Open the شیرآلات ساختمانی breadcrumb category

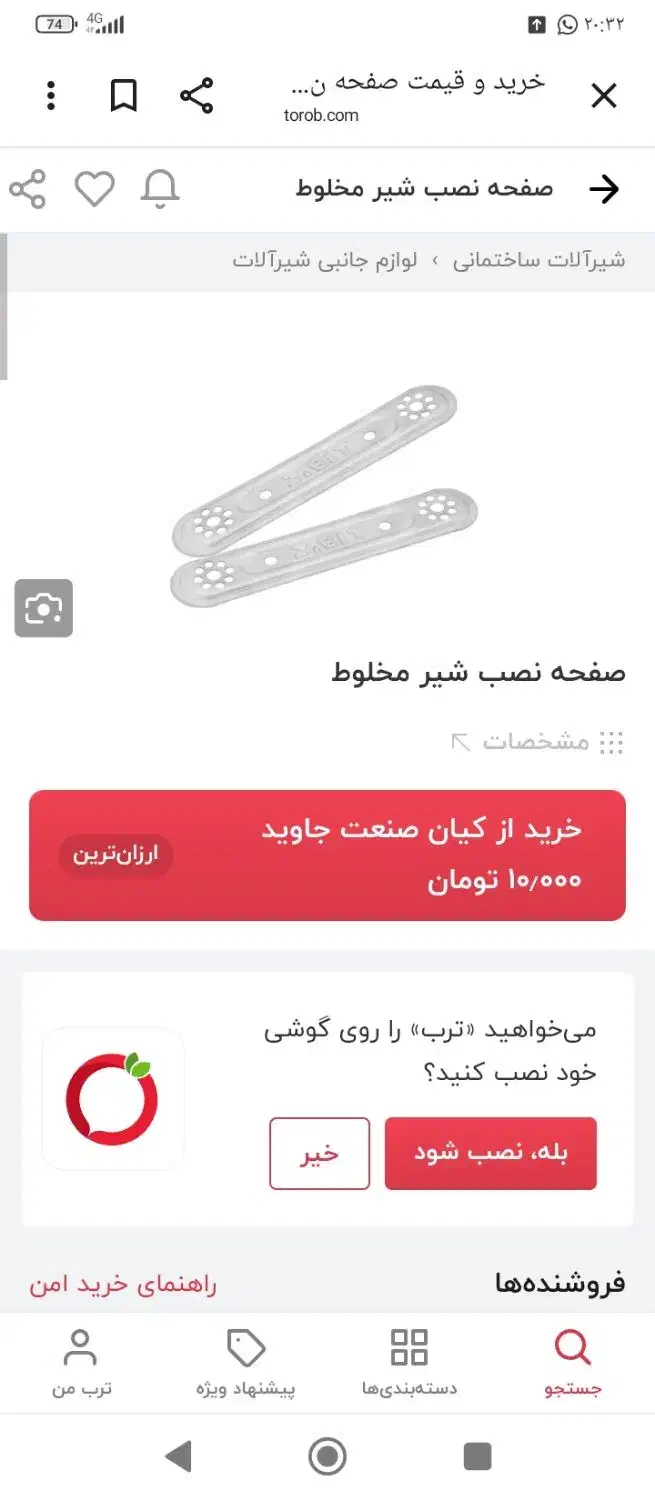coord(539,261)
